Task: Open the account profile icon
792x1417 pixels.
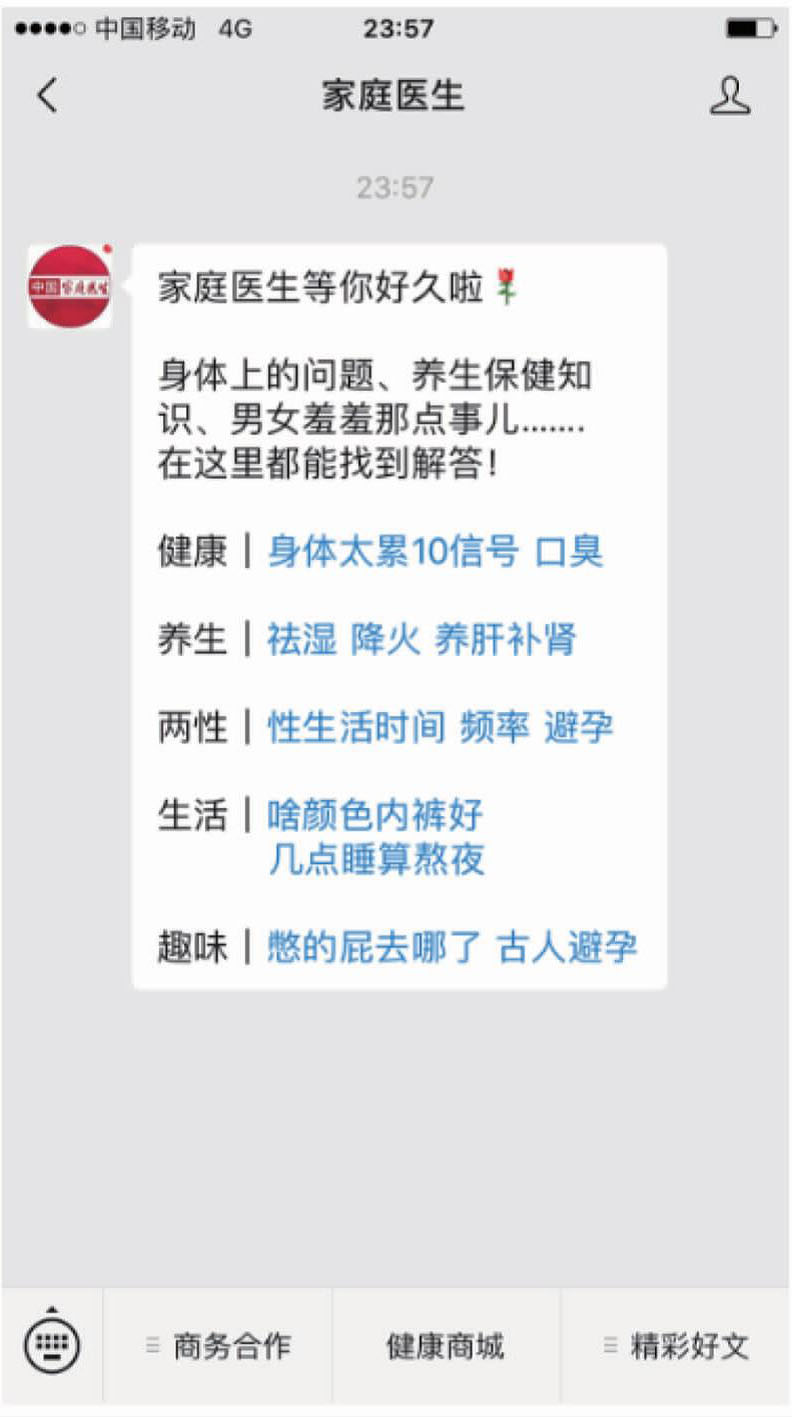Action: pos(730,96)
